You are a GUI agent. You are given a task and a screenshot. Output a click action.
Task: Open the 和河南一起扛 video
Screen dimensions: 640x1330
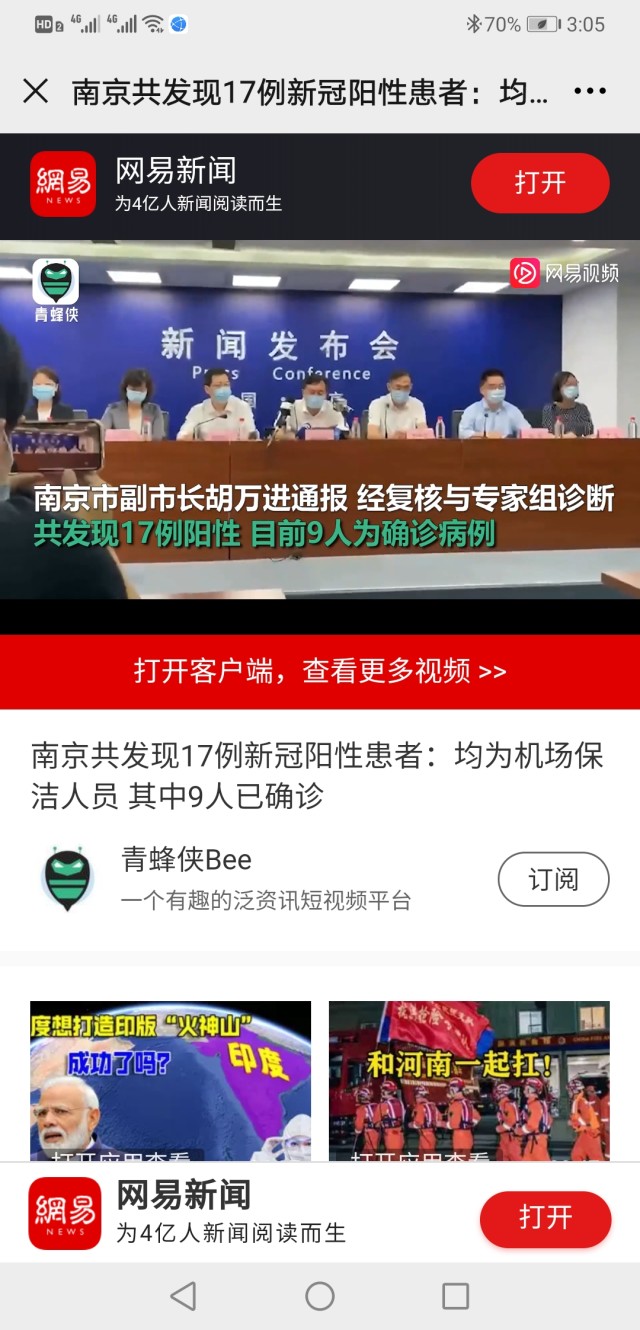[x=469, y=1080]
